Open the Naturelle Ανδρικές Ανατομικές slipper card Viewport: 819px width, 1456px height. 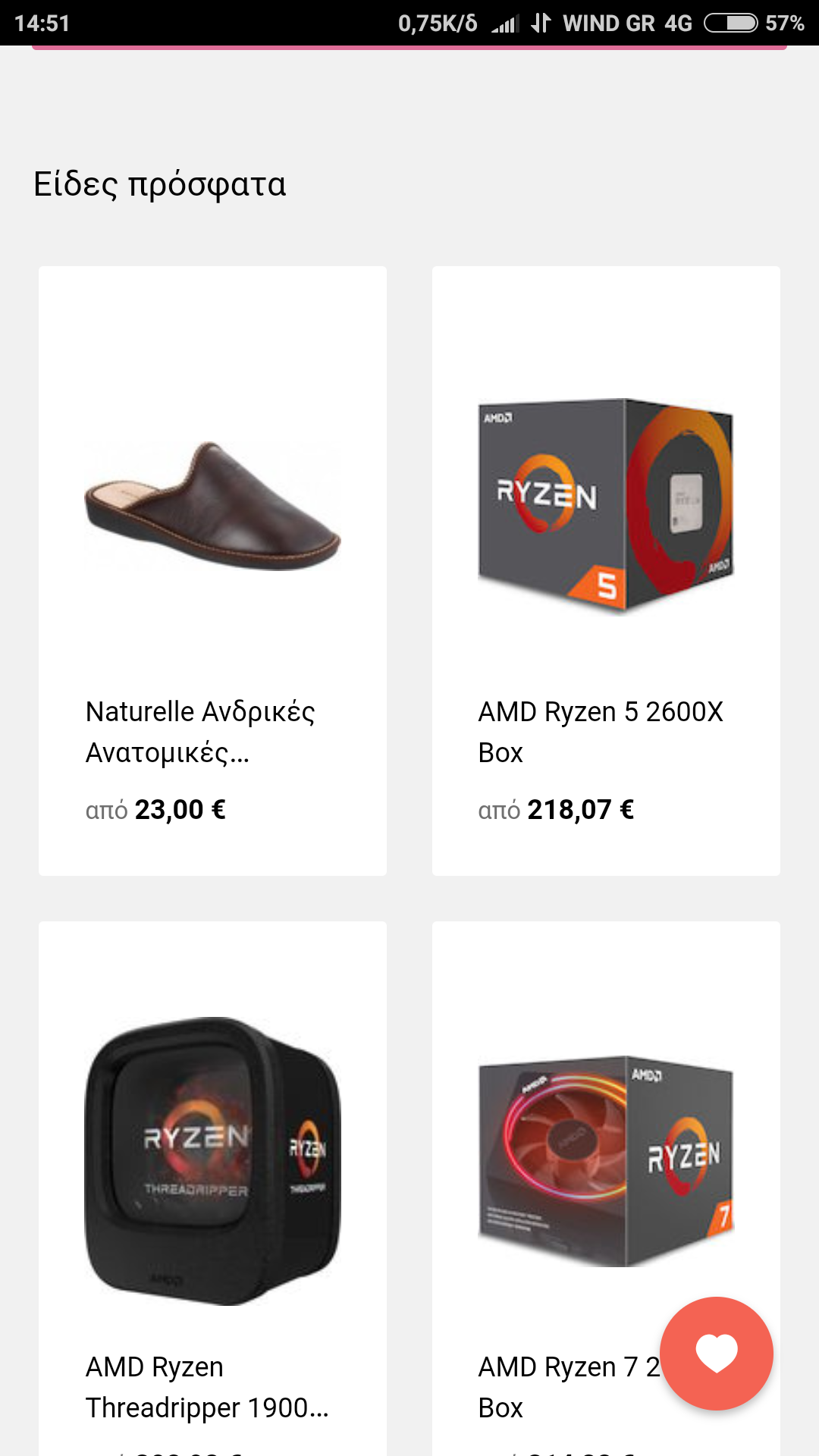pyautogui.click(x=212, y=570)
